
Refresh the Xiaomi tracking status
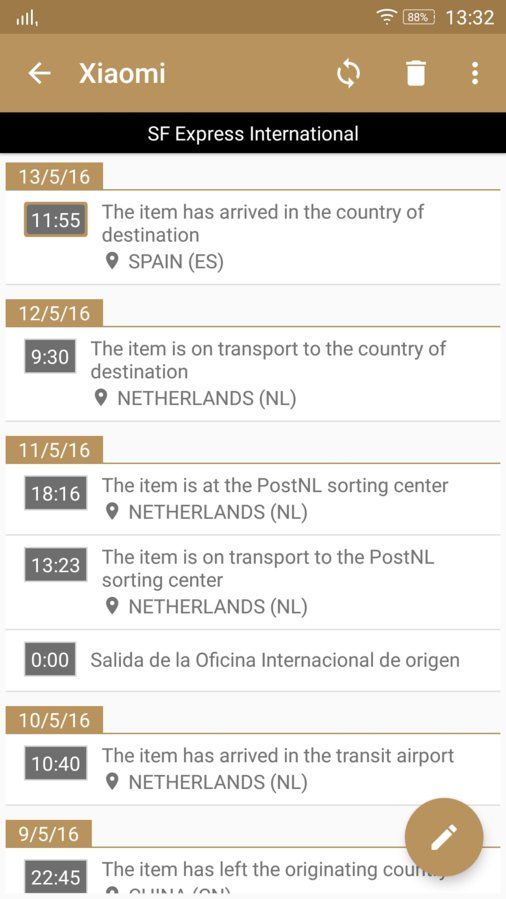348,74
